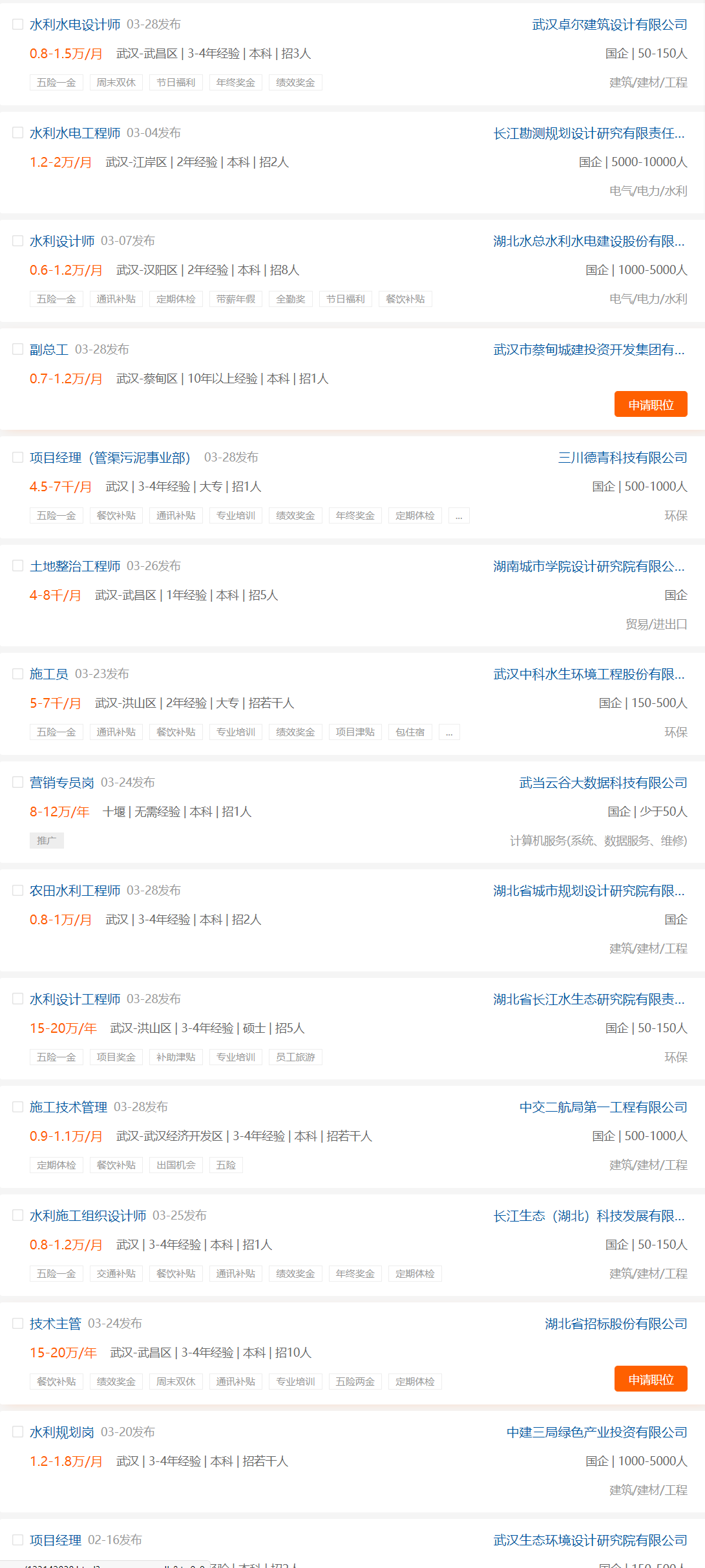Open the 土地整治工程师 job details
The image size is (705, 1568).
75,566
